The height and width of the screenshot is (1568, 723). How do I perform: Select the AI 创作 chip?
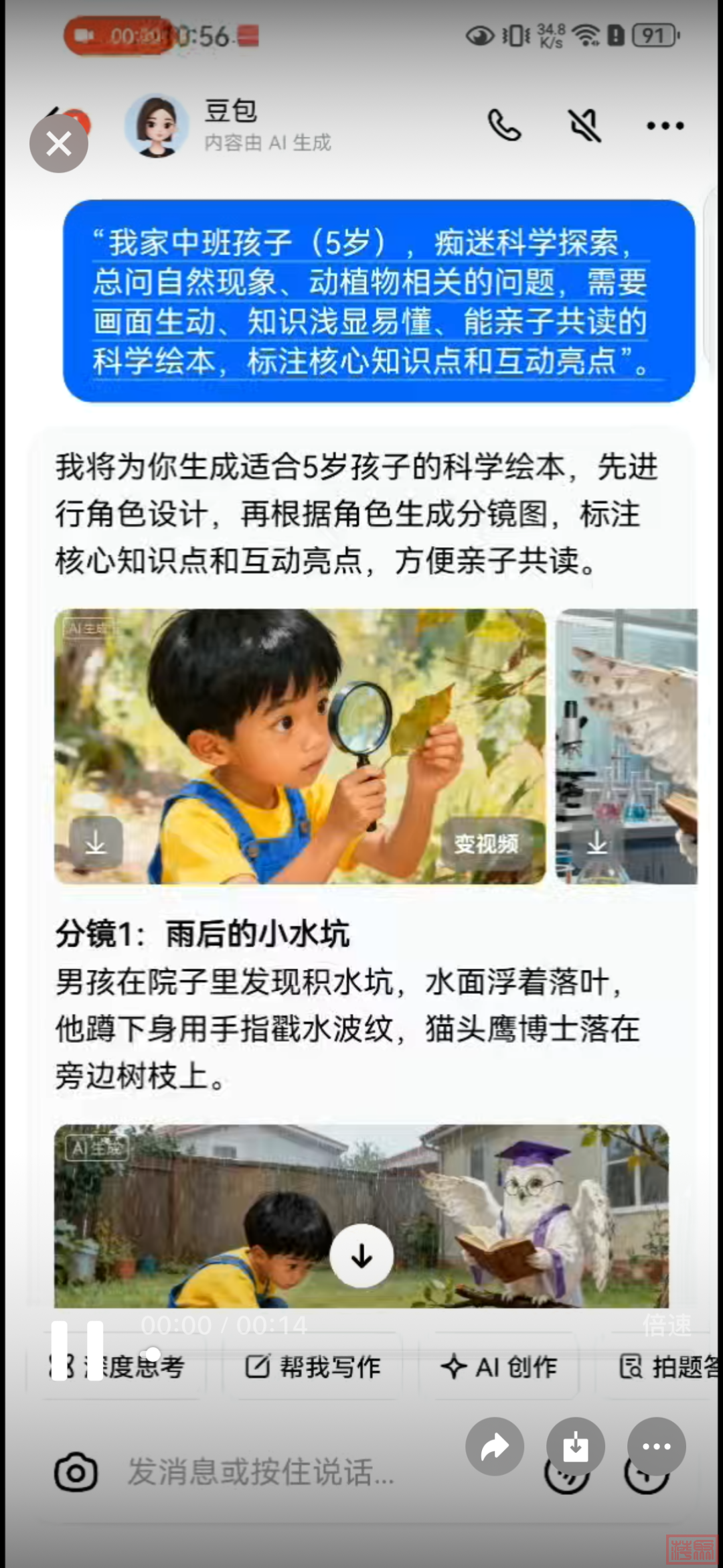[499, 1367]
